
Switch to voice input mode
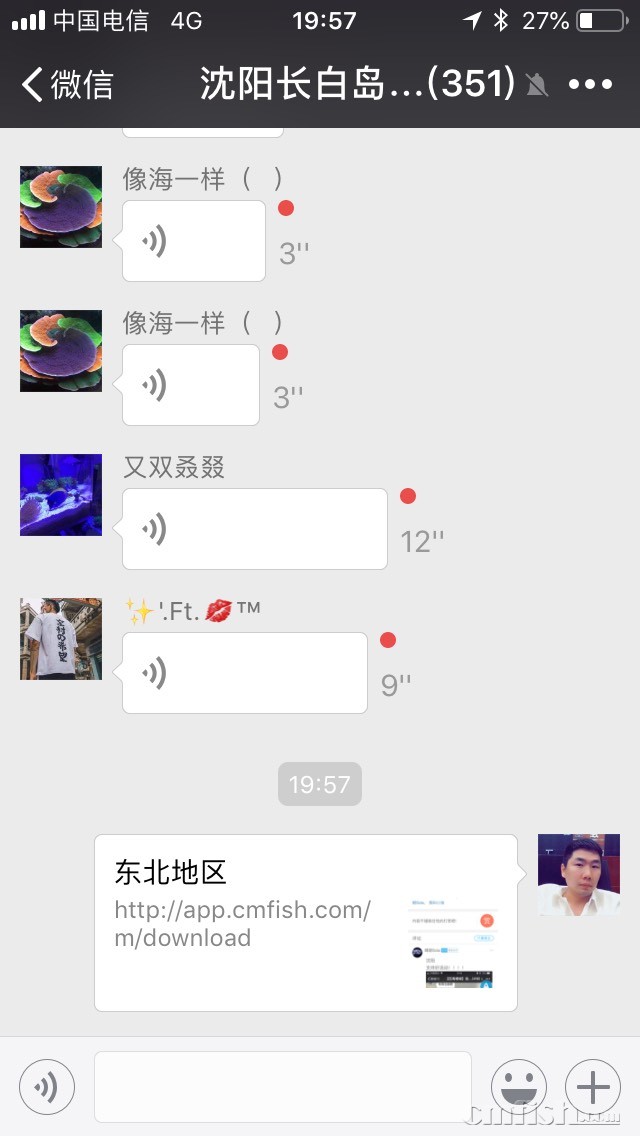47,1087
